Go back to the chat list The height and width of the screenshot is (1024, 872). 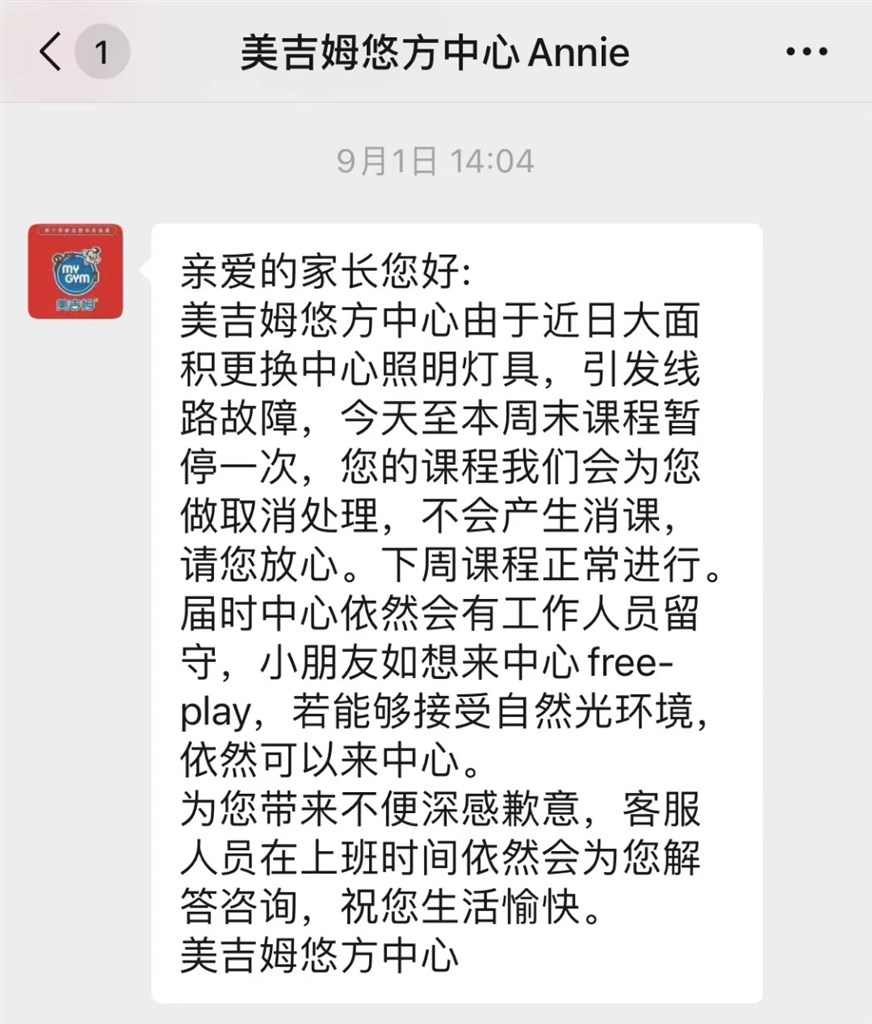(x=52, y=52)
